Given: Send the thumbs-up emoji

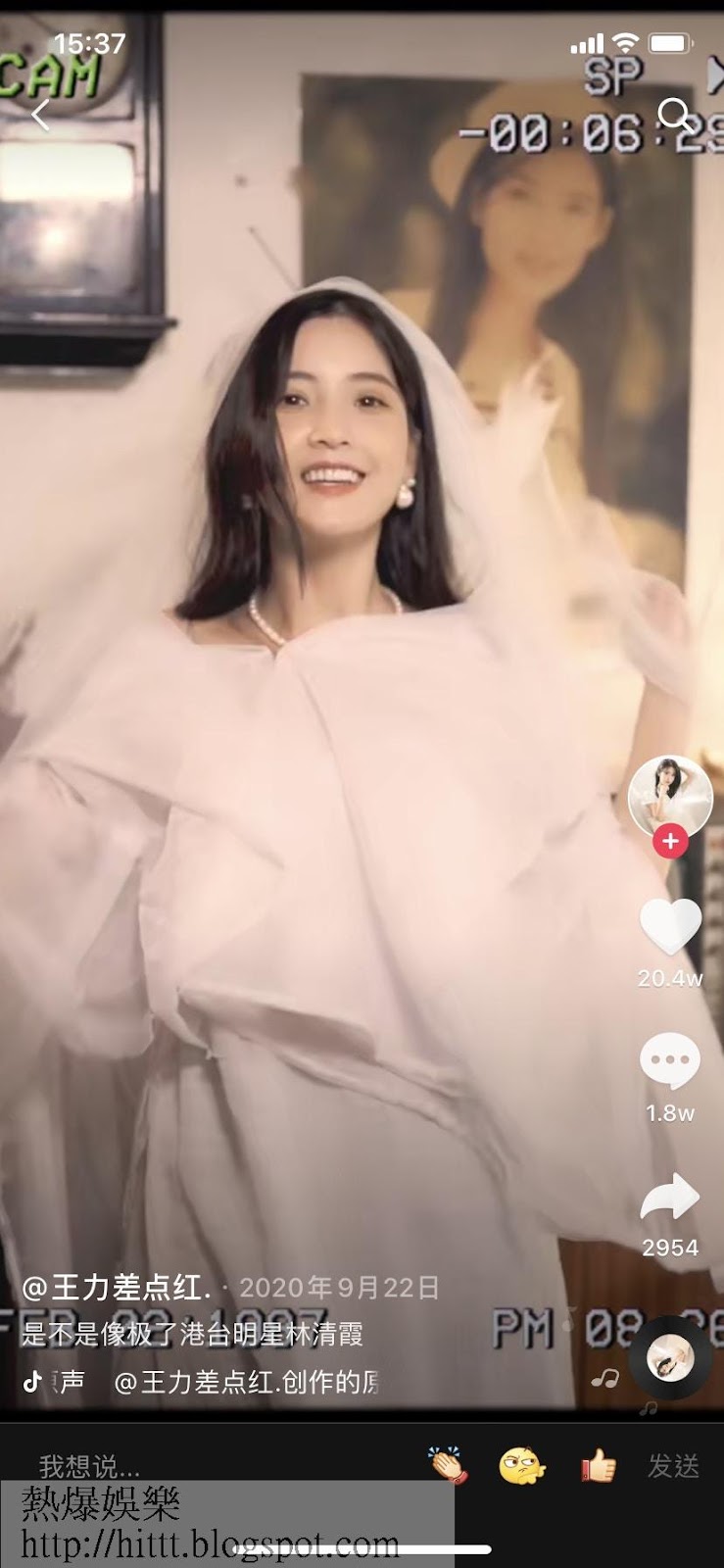Looking at the screenshot, I should pos(598,1466).
